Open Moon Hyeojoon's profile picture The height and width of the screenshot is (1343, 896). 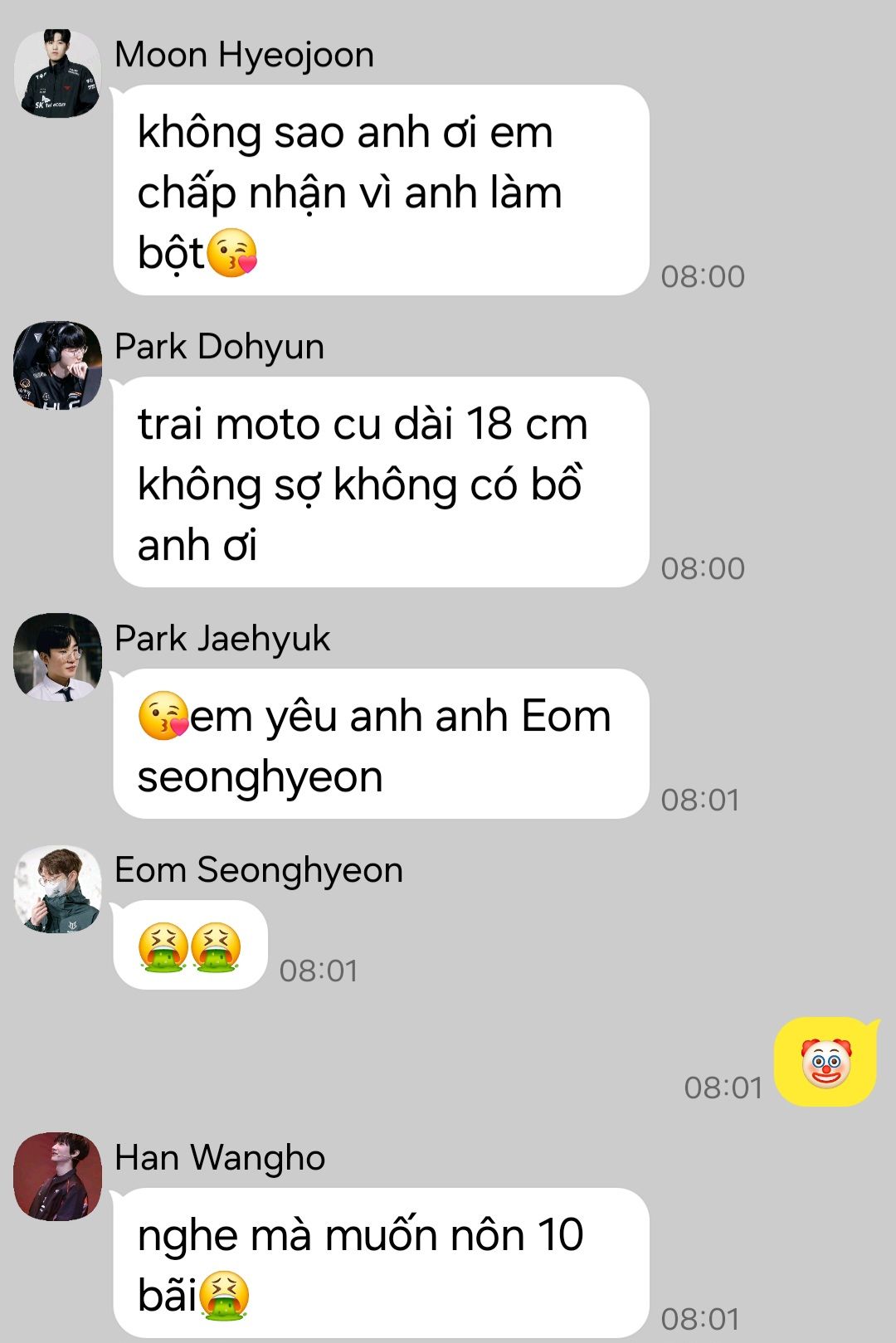(57, 74)
